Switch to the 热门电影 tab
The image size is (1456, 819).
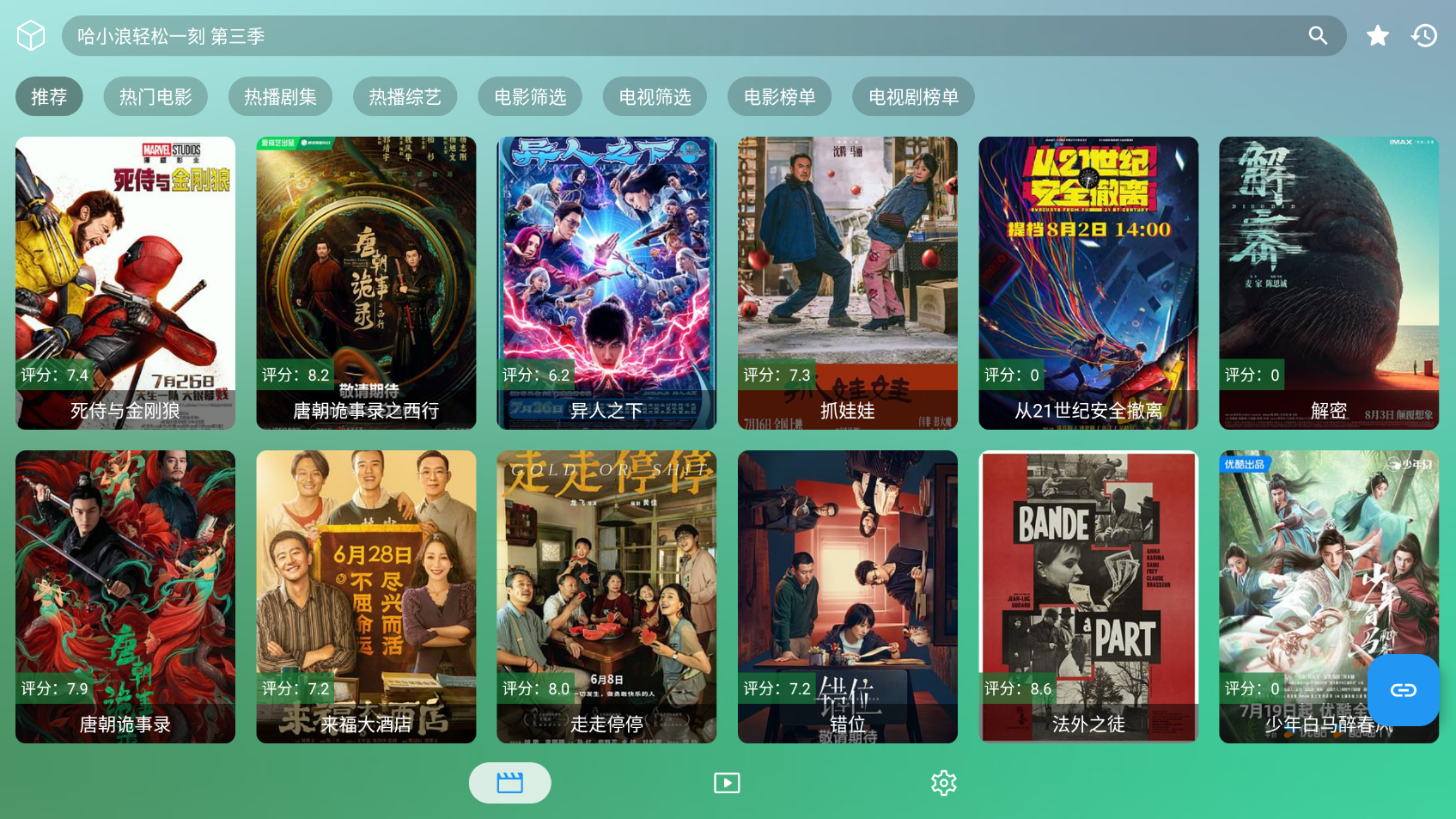(x=155, y=97)
